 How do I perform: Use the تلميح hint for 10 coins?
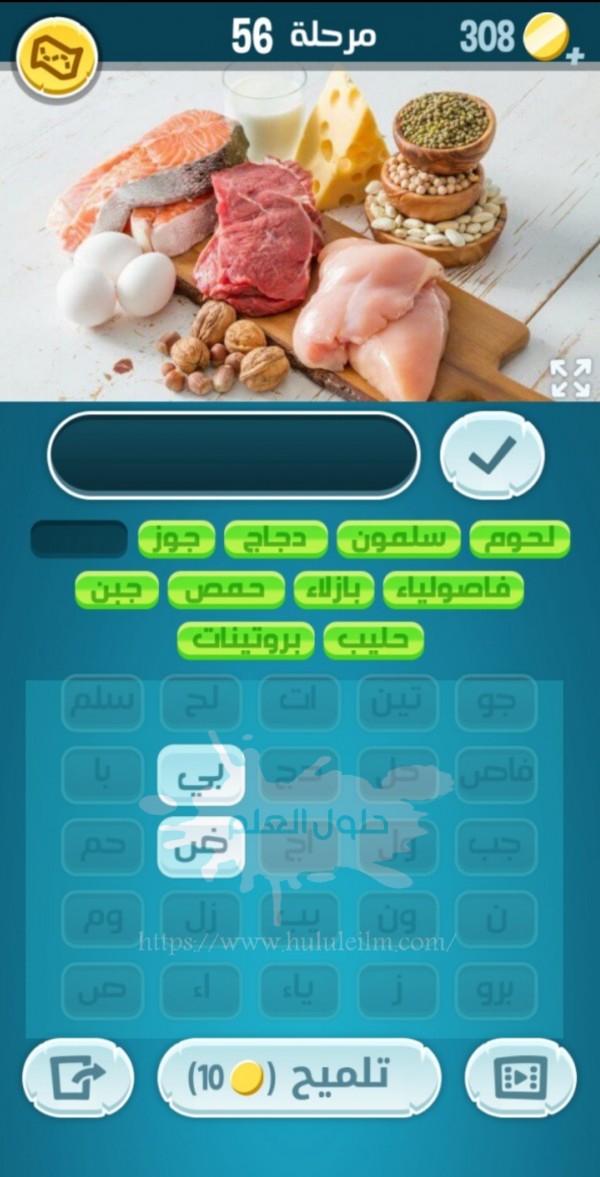pyautogui.click(x=299, y=1076)
